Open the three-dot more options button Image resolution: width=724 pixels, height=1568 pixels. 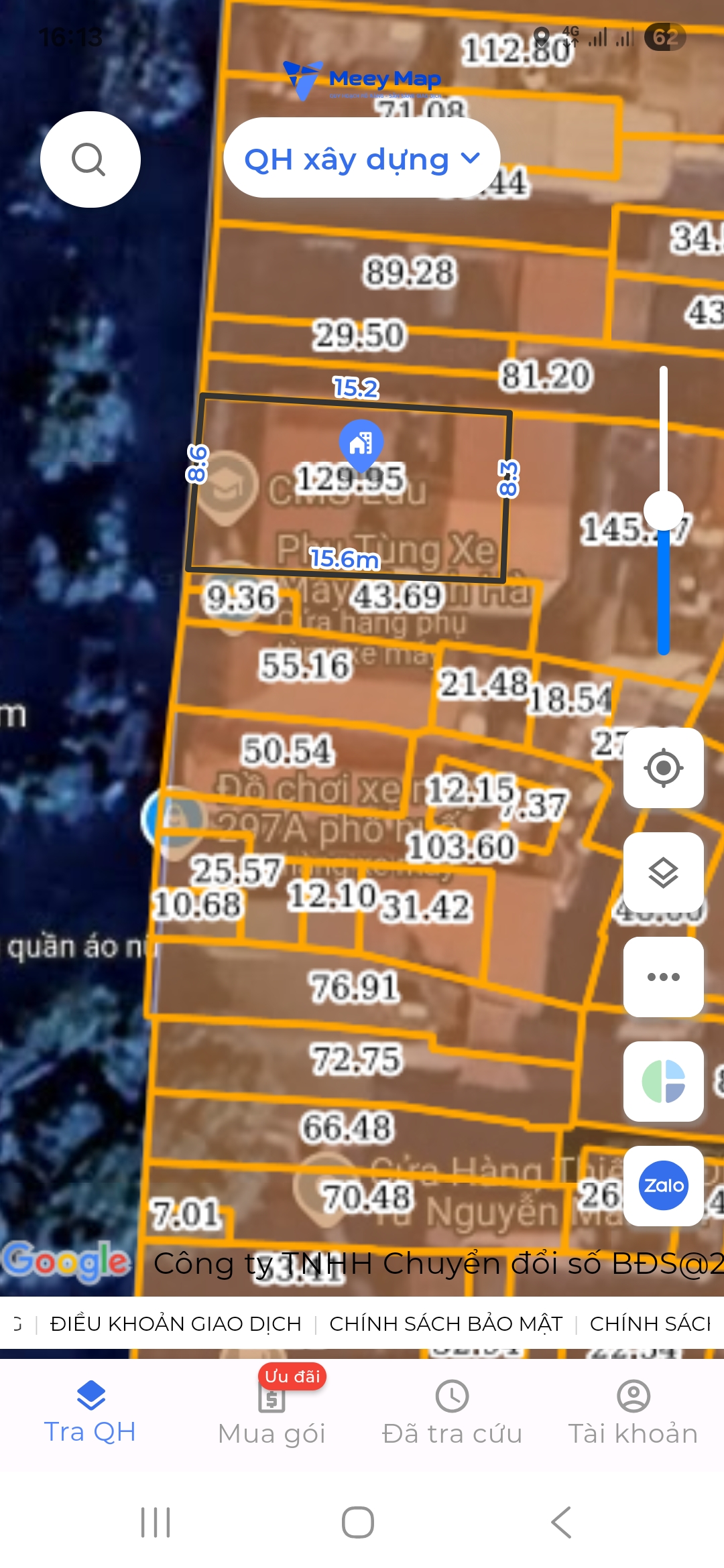(664, 977)
